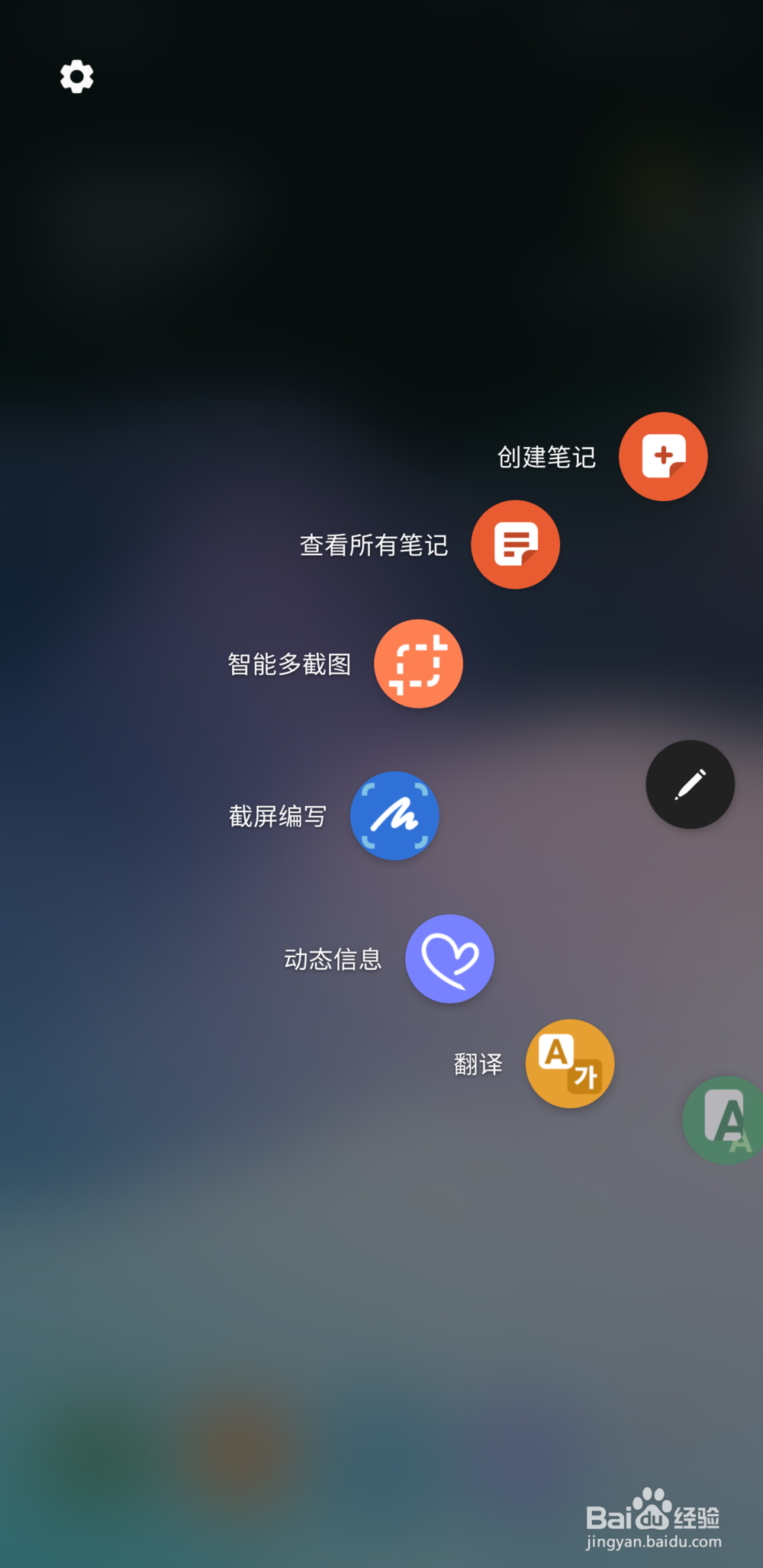Launch Smart select from its dashed-frame icon
The width and height of the screenshot is (763, 1568).
[x=418, y=663]
